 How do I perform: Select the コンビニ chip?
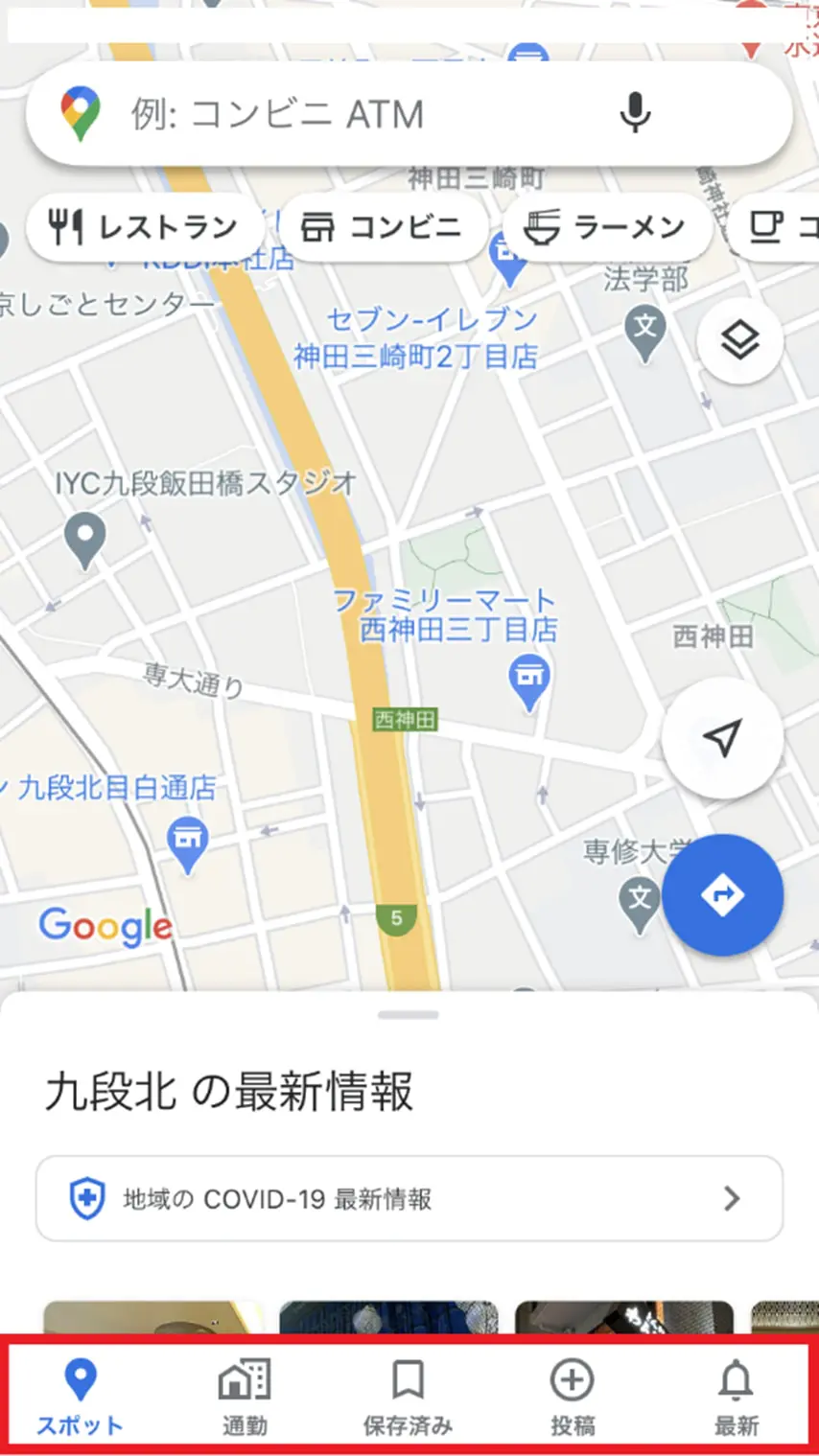tap(382, 228)
